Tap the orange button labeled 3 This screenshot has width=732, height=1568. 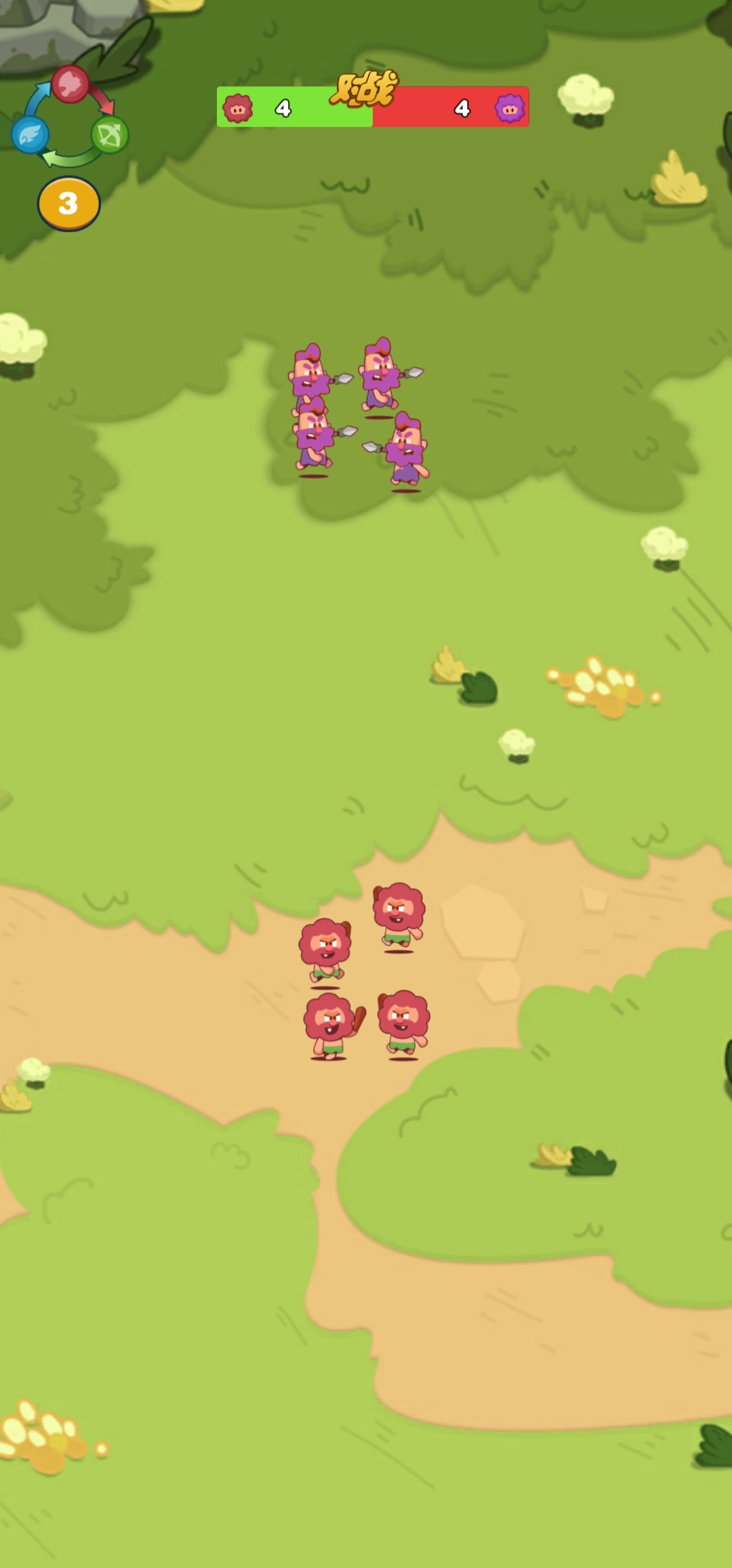68,203
